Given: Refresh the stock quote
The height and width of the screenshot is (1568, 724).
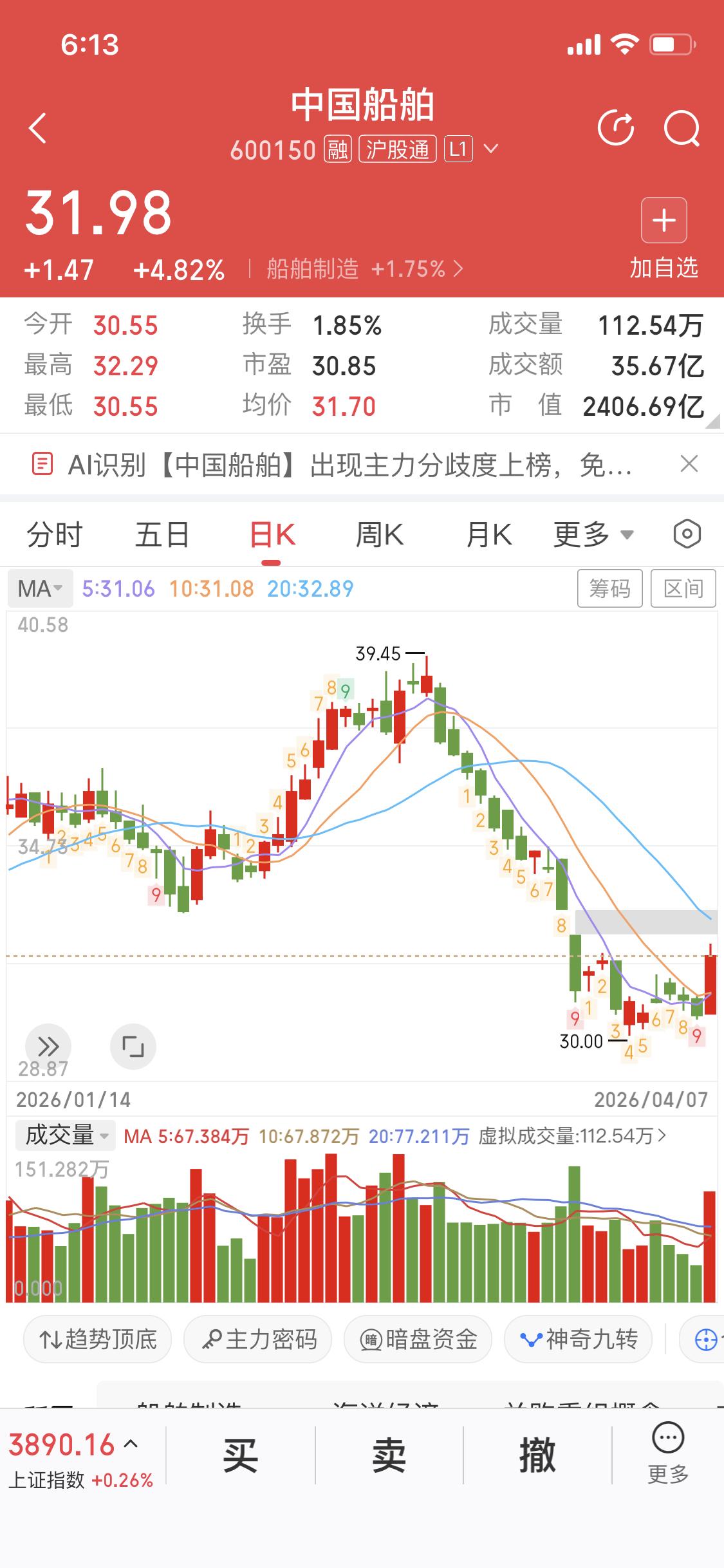Looking at the screenshot, I should (x=616, y=127).
